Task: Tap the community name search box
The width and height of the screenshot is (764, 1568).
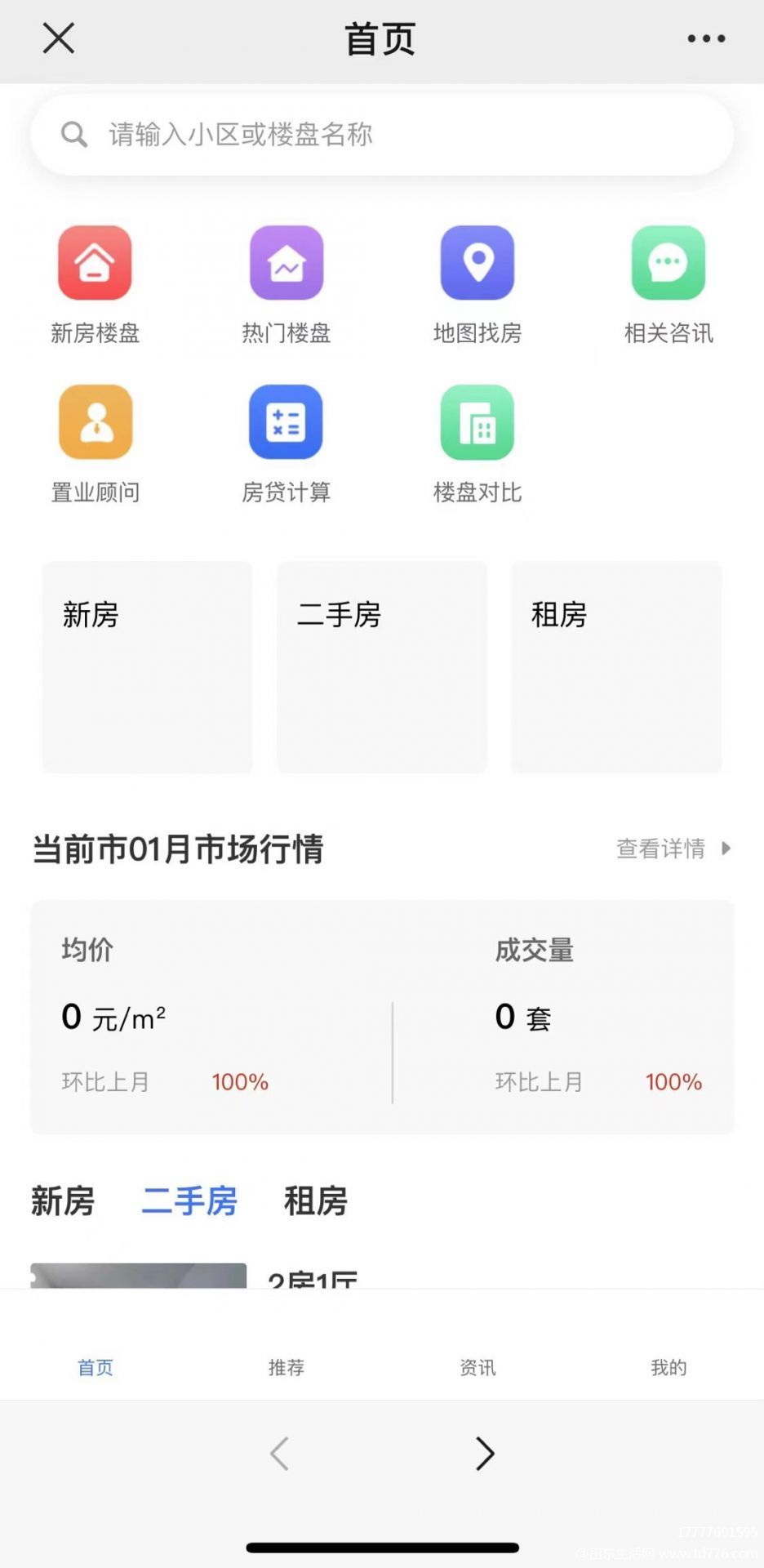Action: coord(382,135)
